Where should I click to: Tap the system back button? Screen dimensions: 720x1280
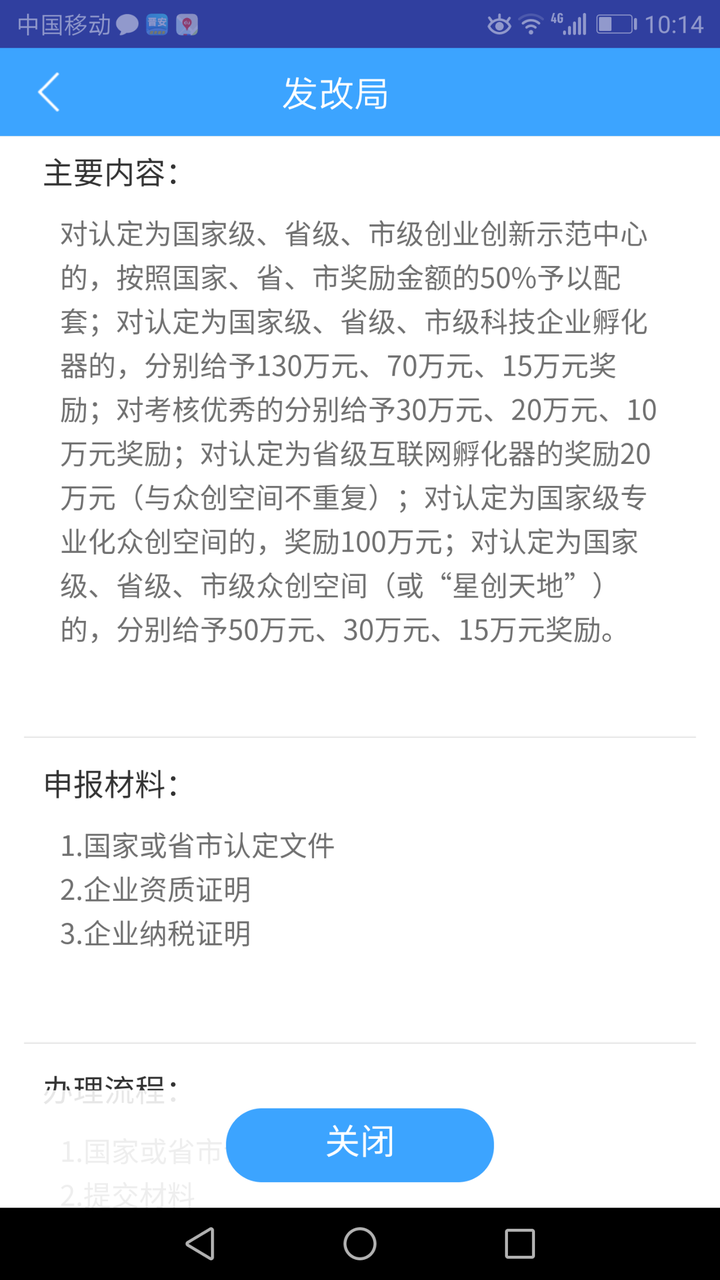coord(200,1243)
